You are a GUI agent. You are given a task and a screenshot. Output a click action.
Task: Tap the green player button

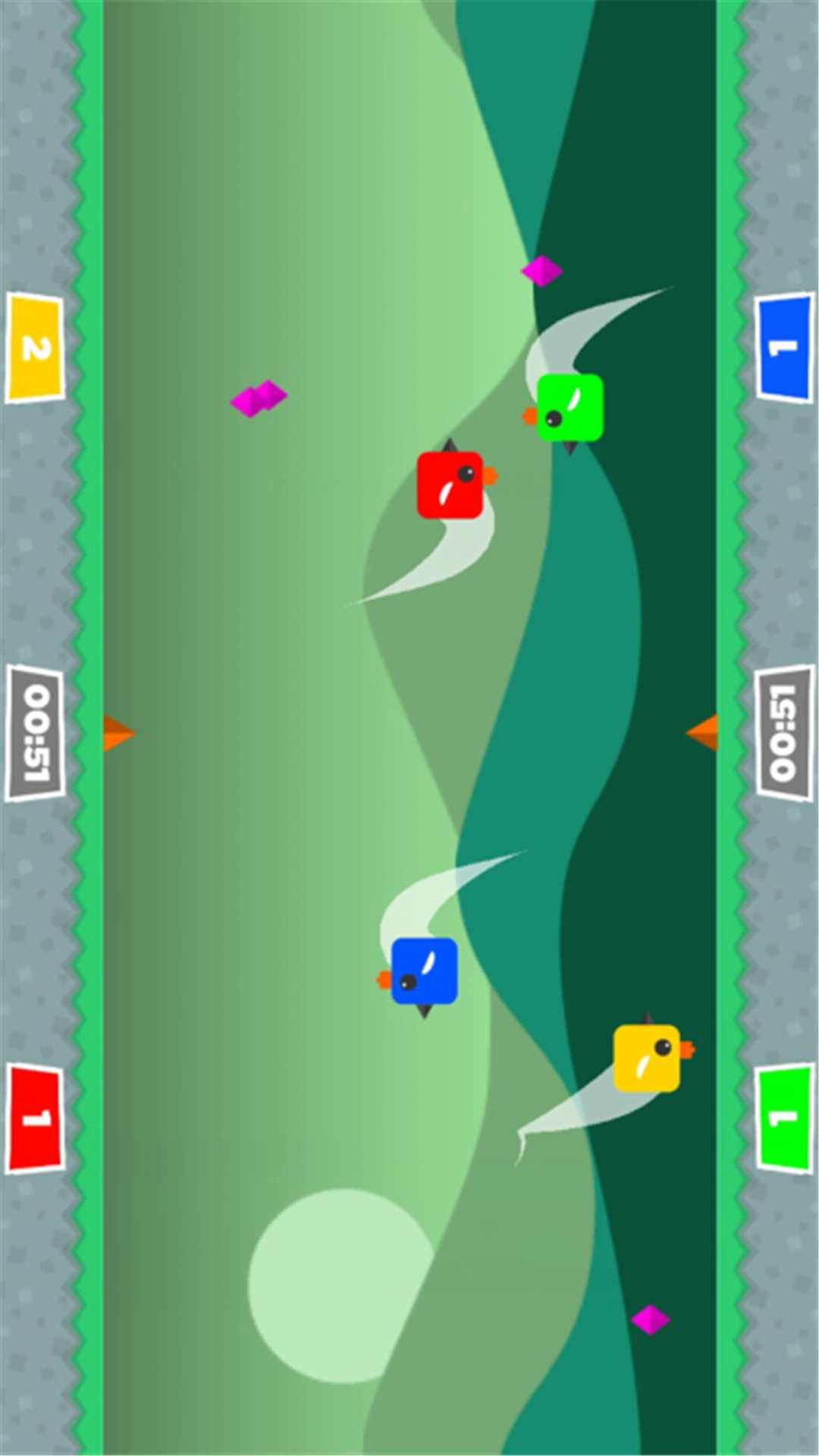(x=784, y=1119)
